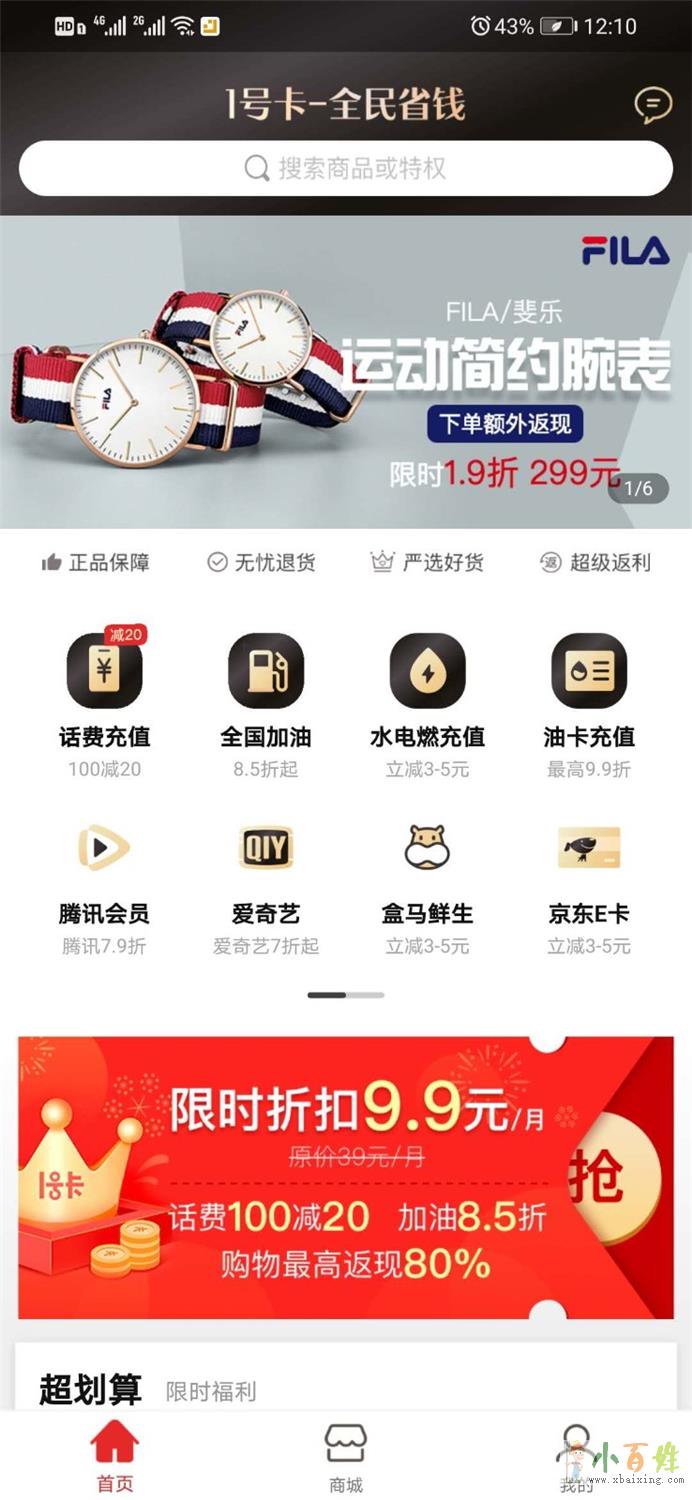Open the FILA watch banner
The height and width of the screenshot is (1500, 692).
[346, 372]
